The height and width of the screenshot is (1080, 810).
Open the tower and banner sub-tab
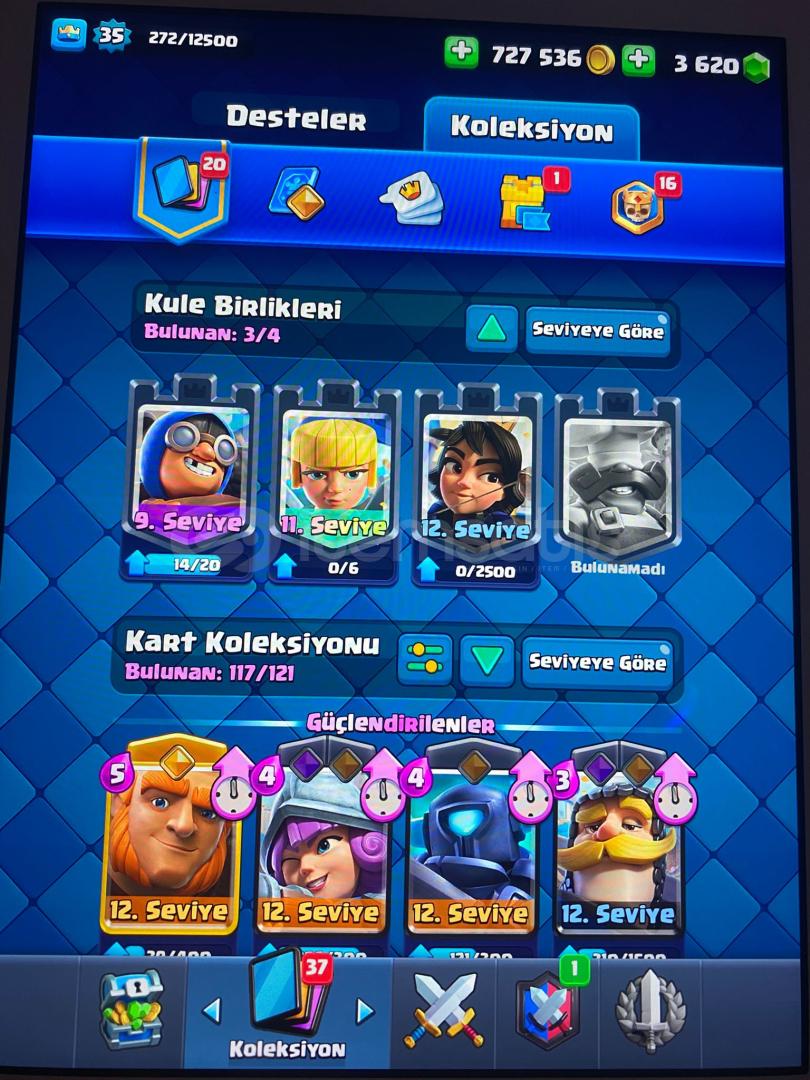525,201
